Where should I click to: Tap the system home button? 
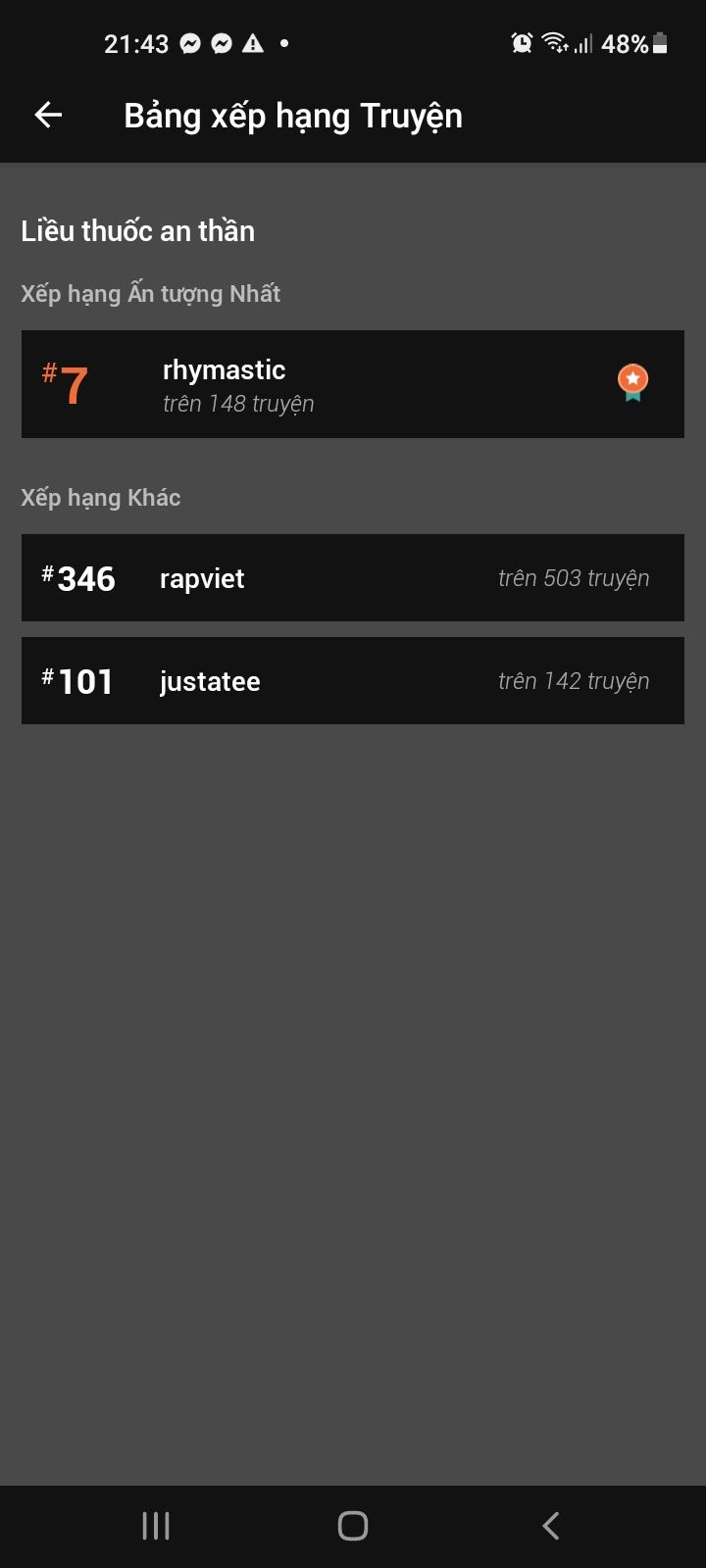tap(353, 1526)
